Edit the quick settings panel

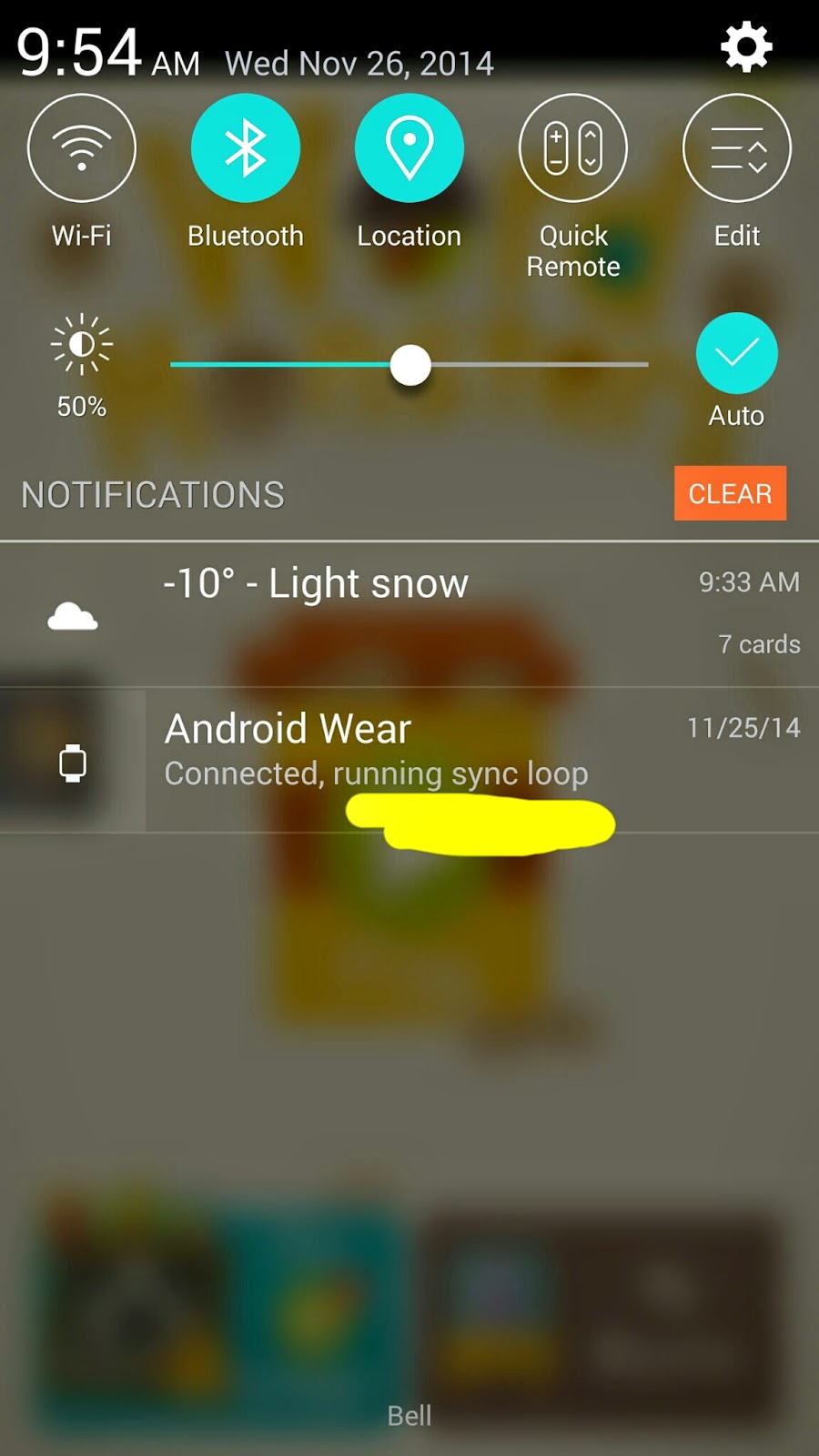point(736,148)
